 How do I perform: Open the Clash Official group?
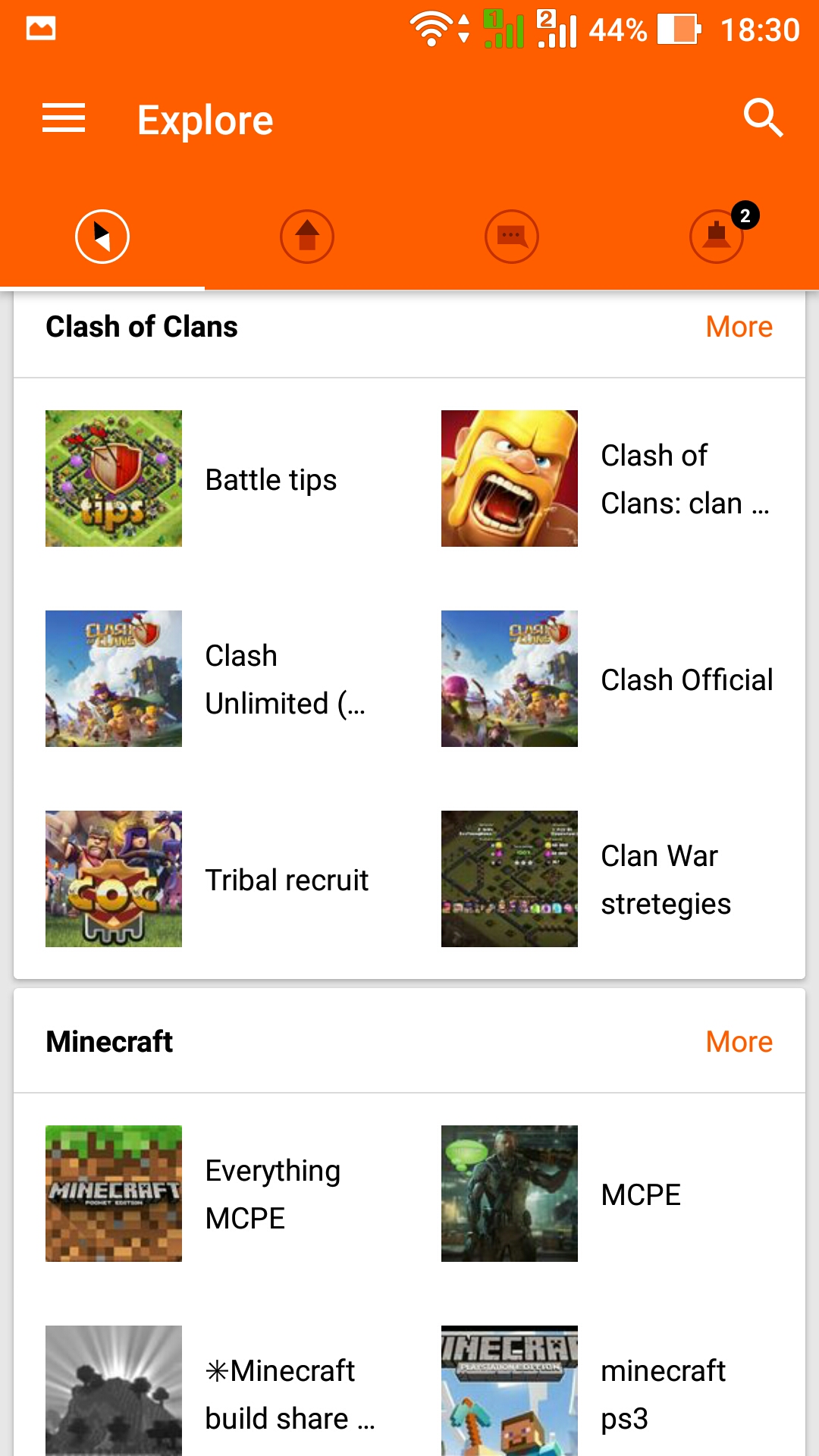[x=607, y=679]
